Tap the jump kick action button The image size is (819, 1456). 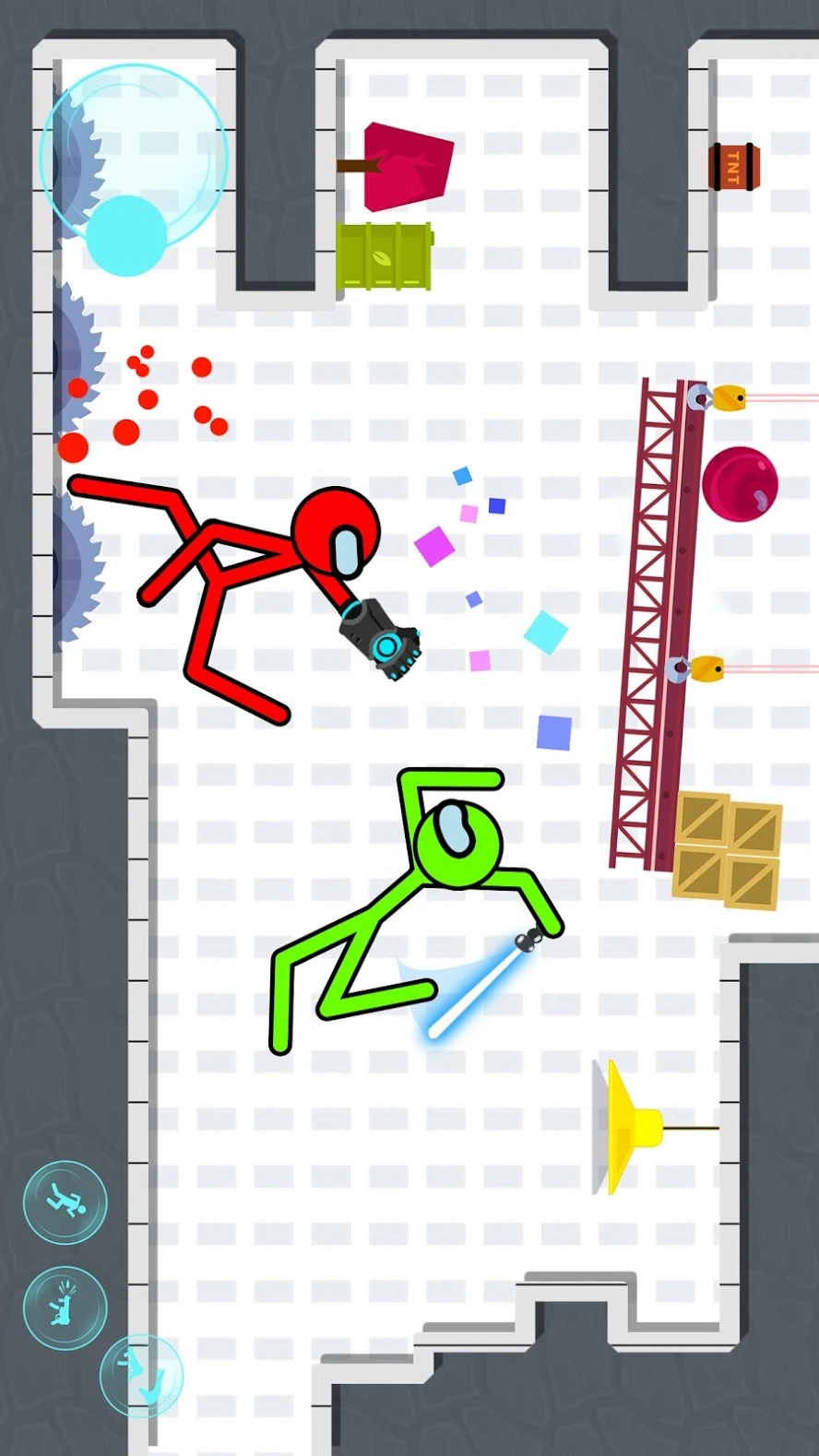tap(65, 1201)
